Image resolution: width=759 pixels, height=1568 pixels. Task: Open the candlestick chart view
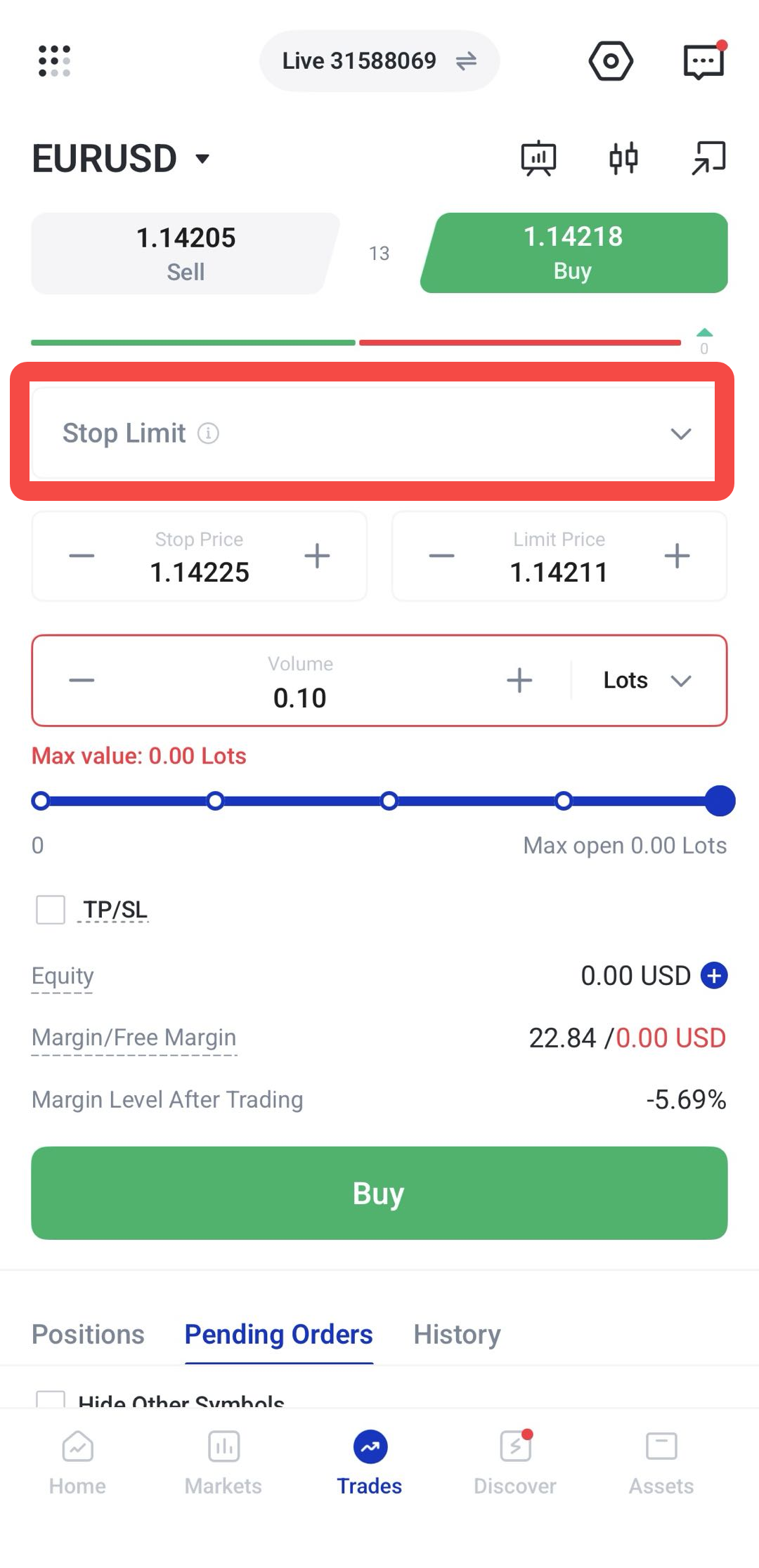623,158
